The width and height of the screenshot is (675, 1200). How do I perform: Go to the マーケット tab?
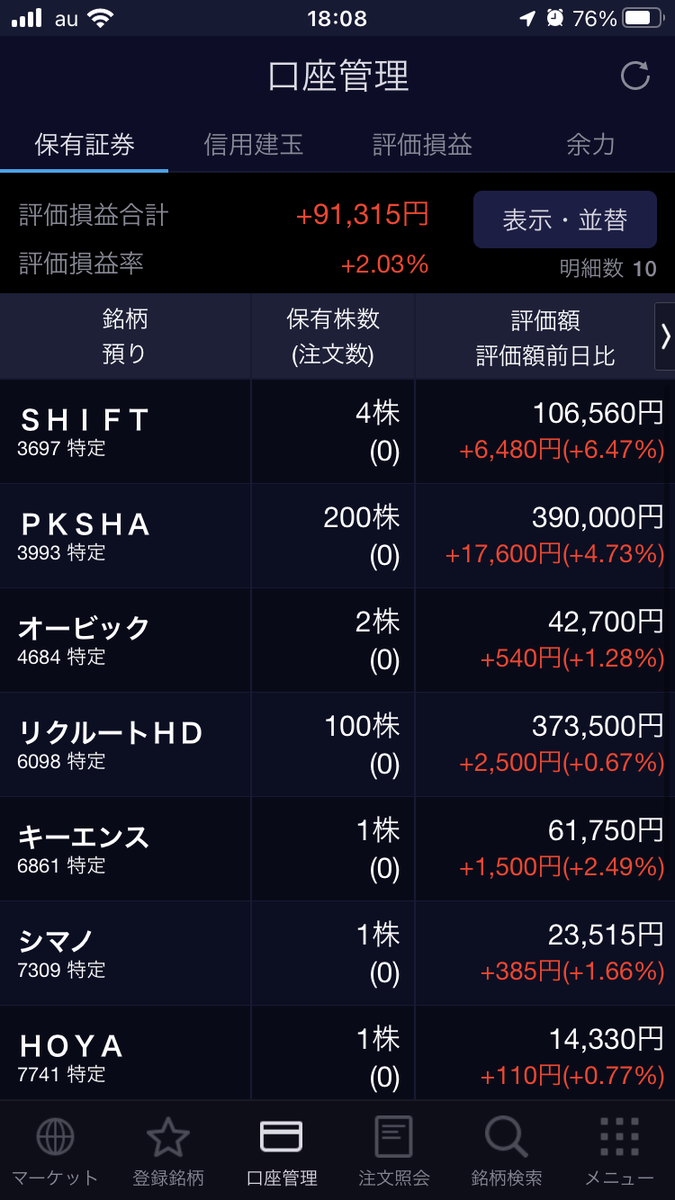tap(55, 1152)
